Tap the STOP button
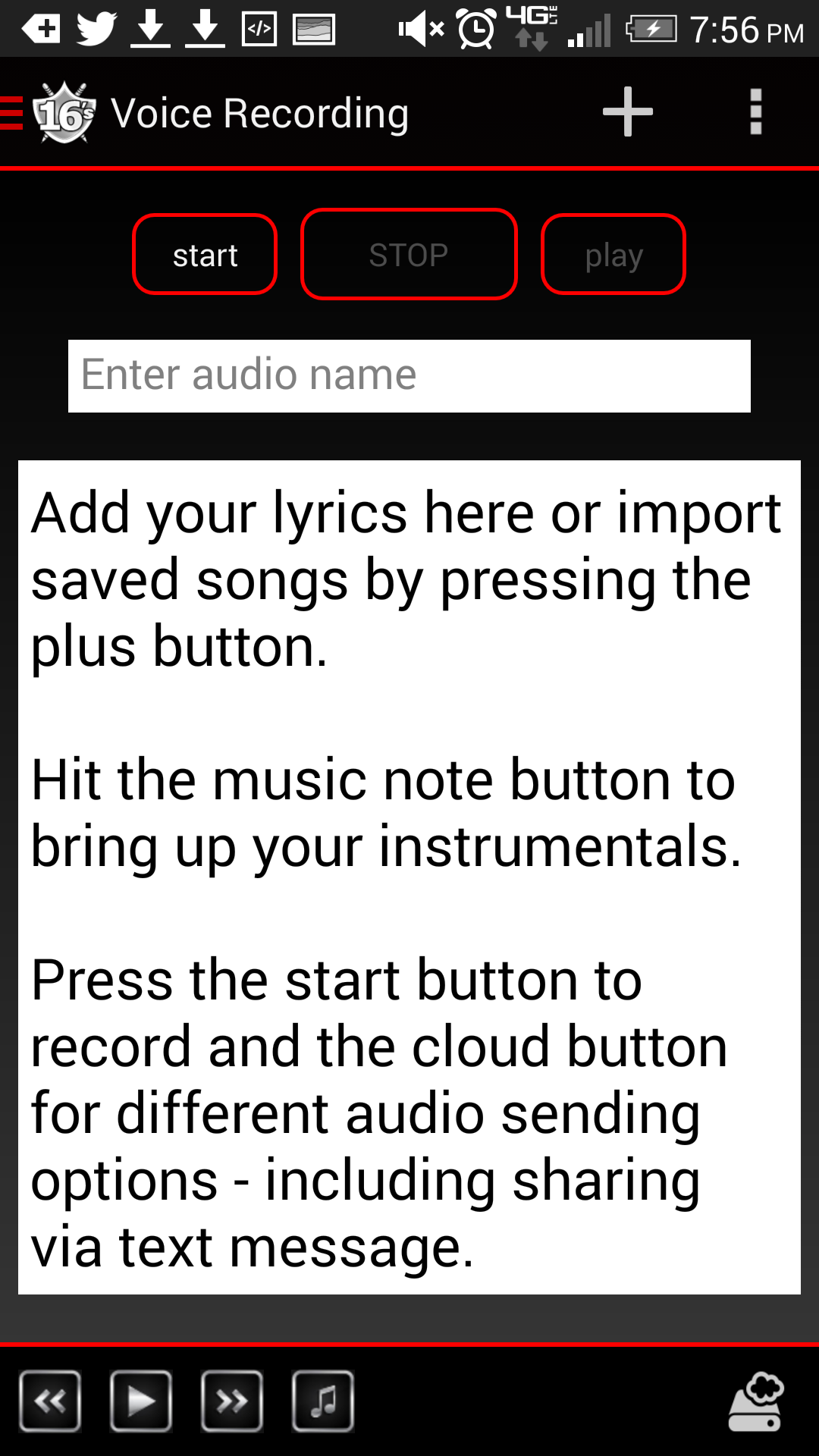Image resolution: width=819 pixels, height=1456 pixels. 408,254
